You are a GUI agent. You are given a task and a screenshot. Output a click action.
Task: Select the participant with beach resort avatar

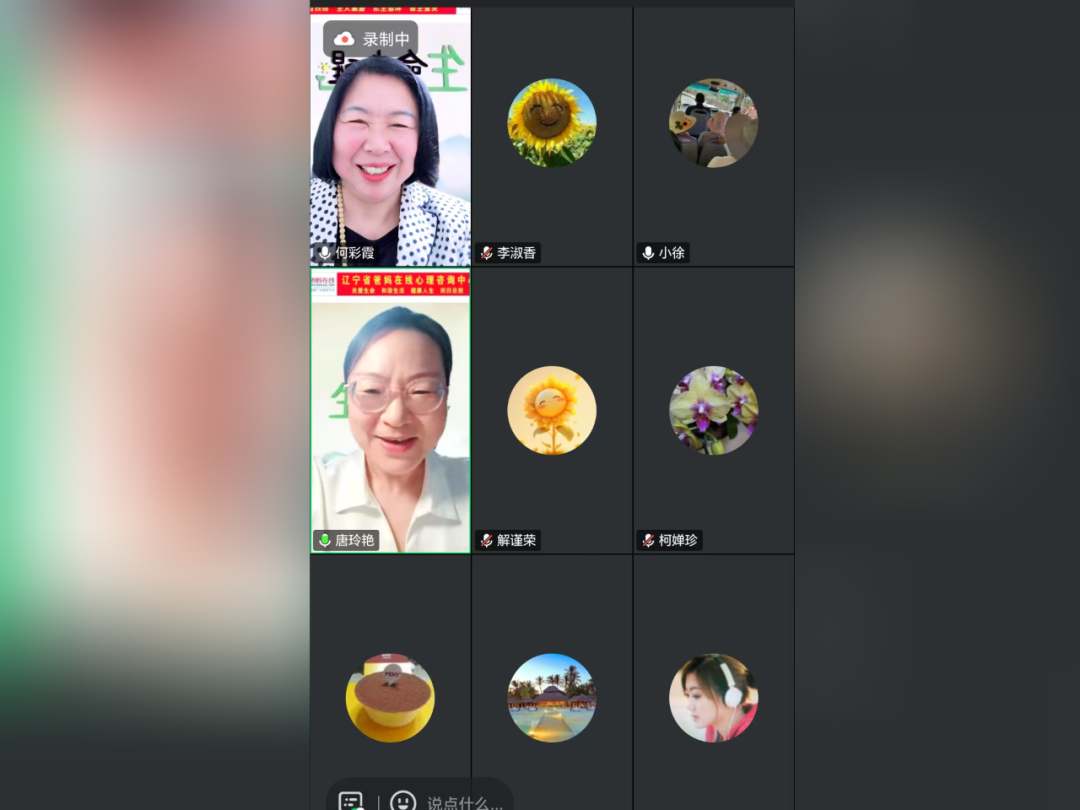tap(552, 697)
